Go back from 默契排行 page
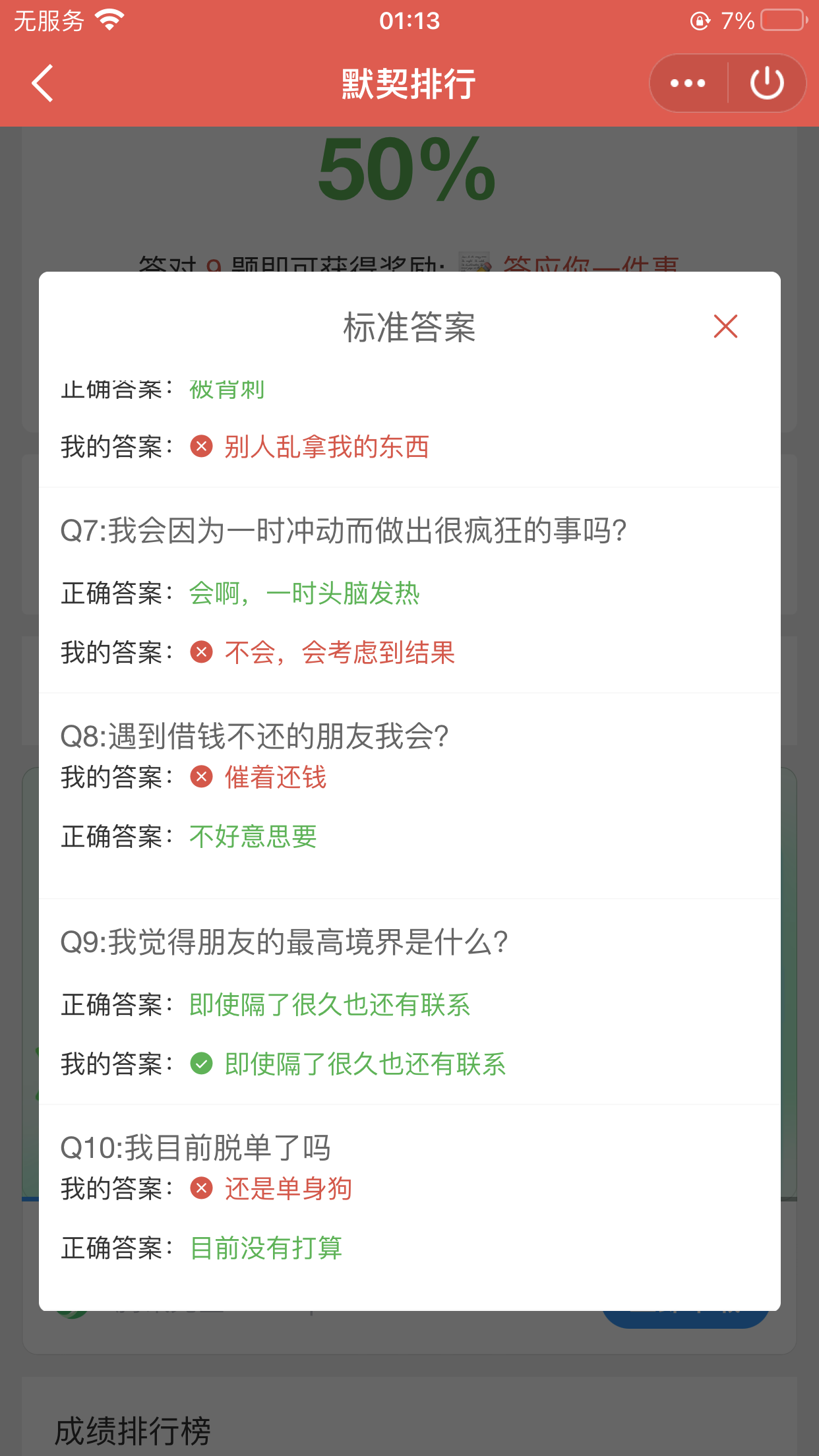 (42, 84)
